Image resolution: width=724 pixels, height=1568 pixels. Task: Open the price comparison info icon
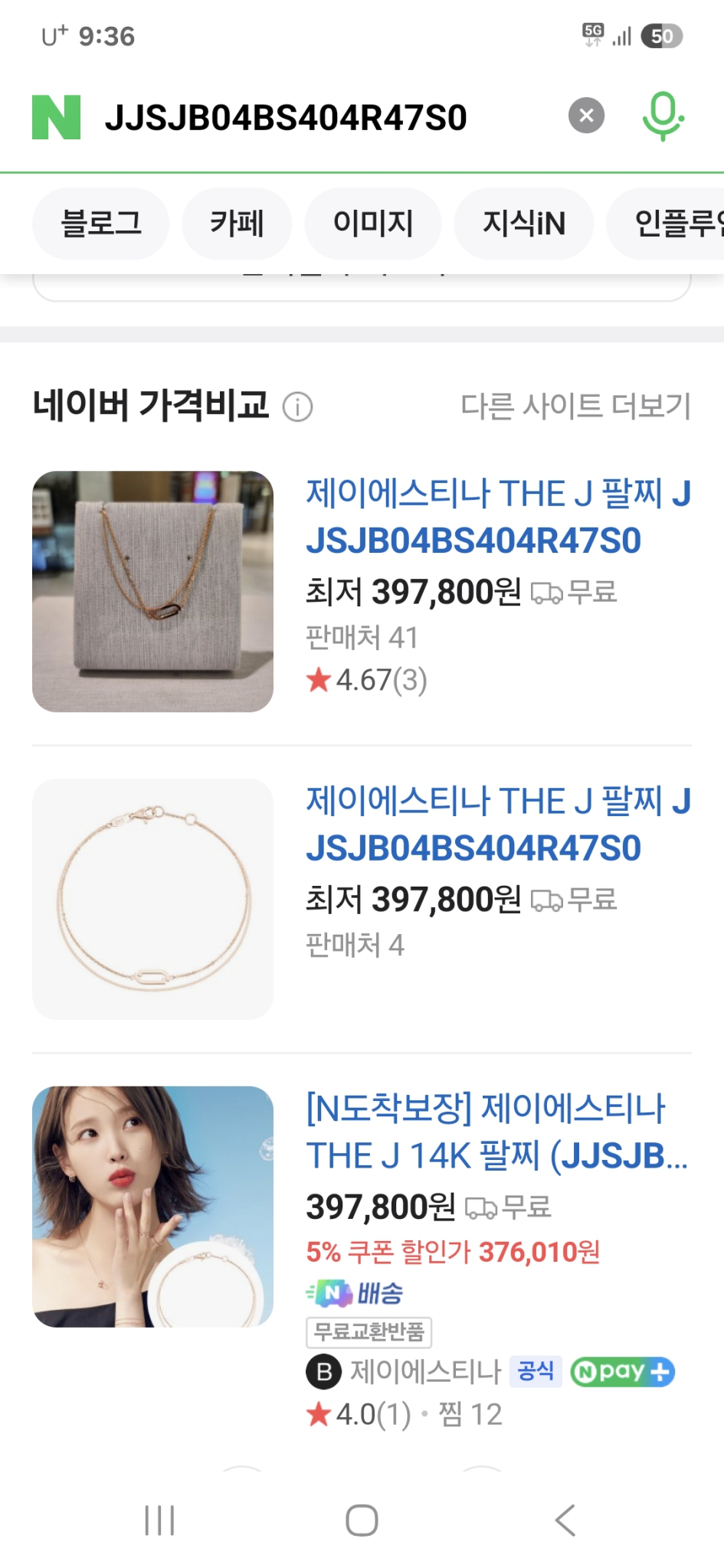click(x=298, y=407)
